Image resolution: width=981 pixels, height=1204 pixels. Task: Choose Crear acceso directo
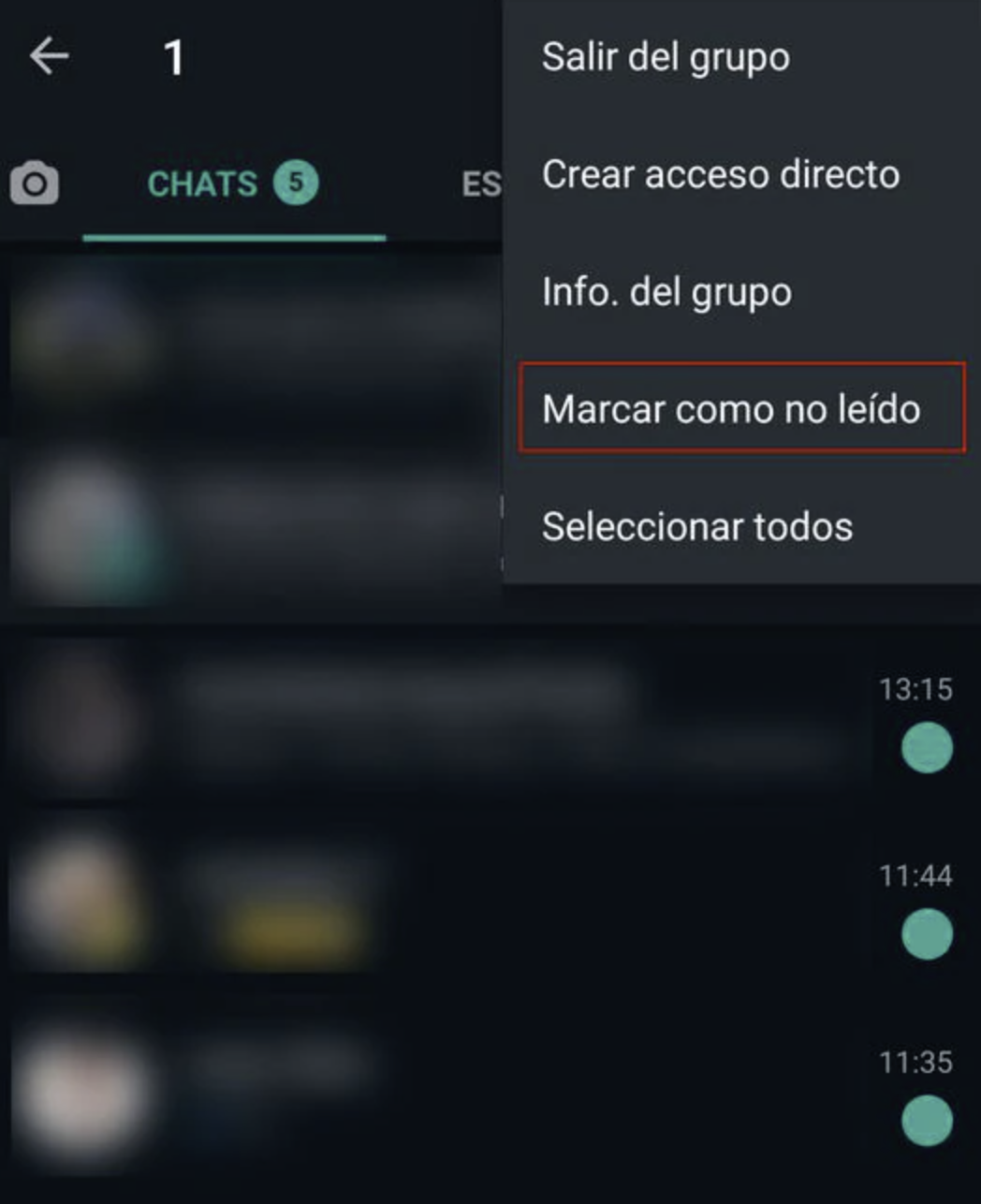[720, 174]
